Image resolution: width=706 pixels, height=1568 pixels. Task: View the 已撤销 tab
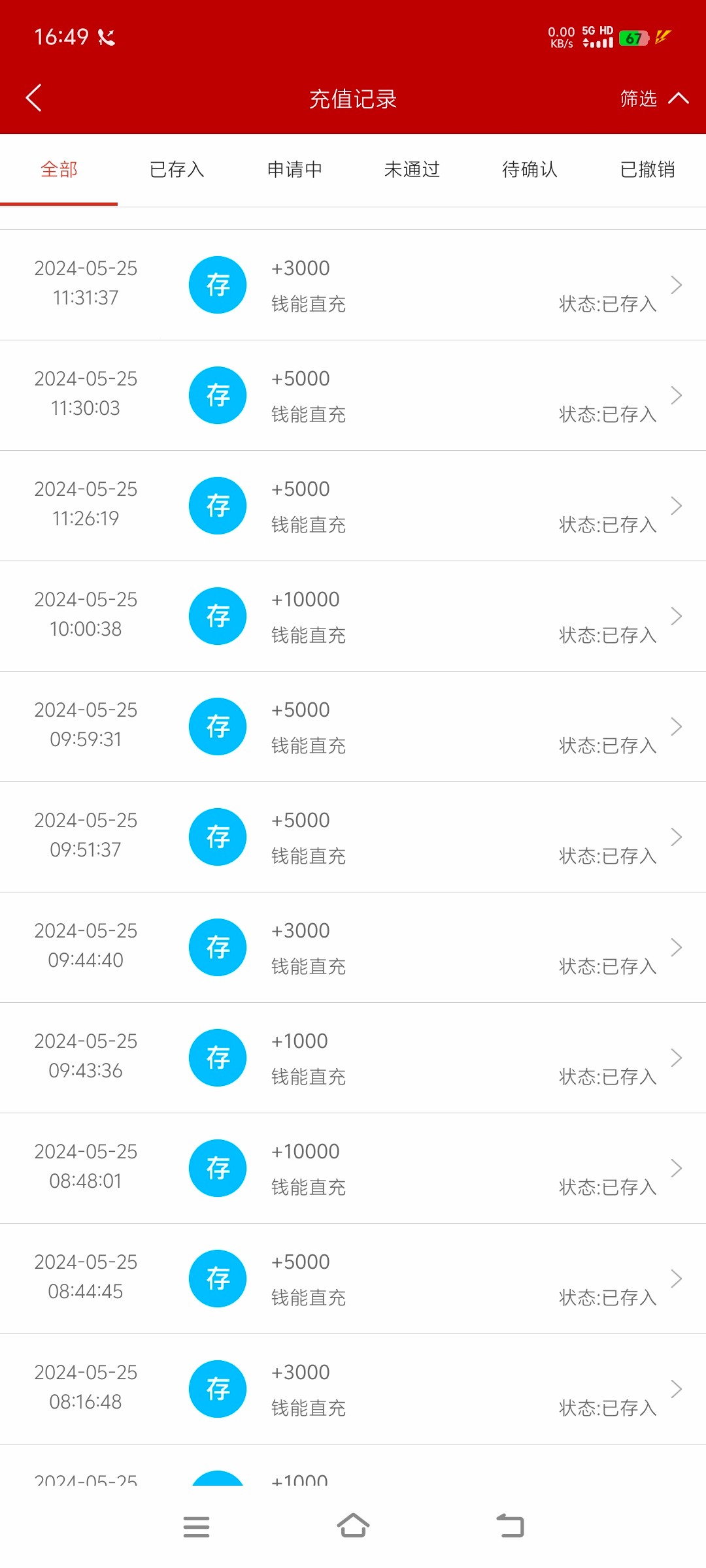647,170
